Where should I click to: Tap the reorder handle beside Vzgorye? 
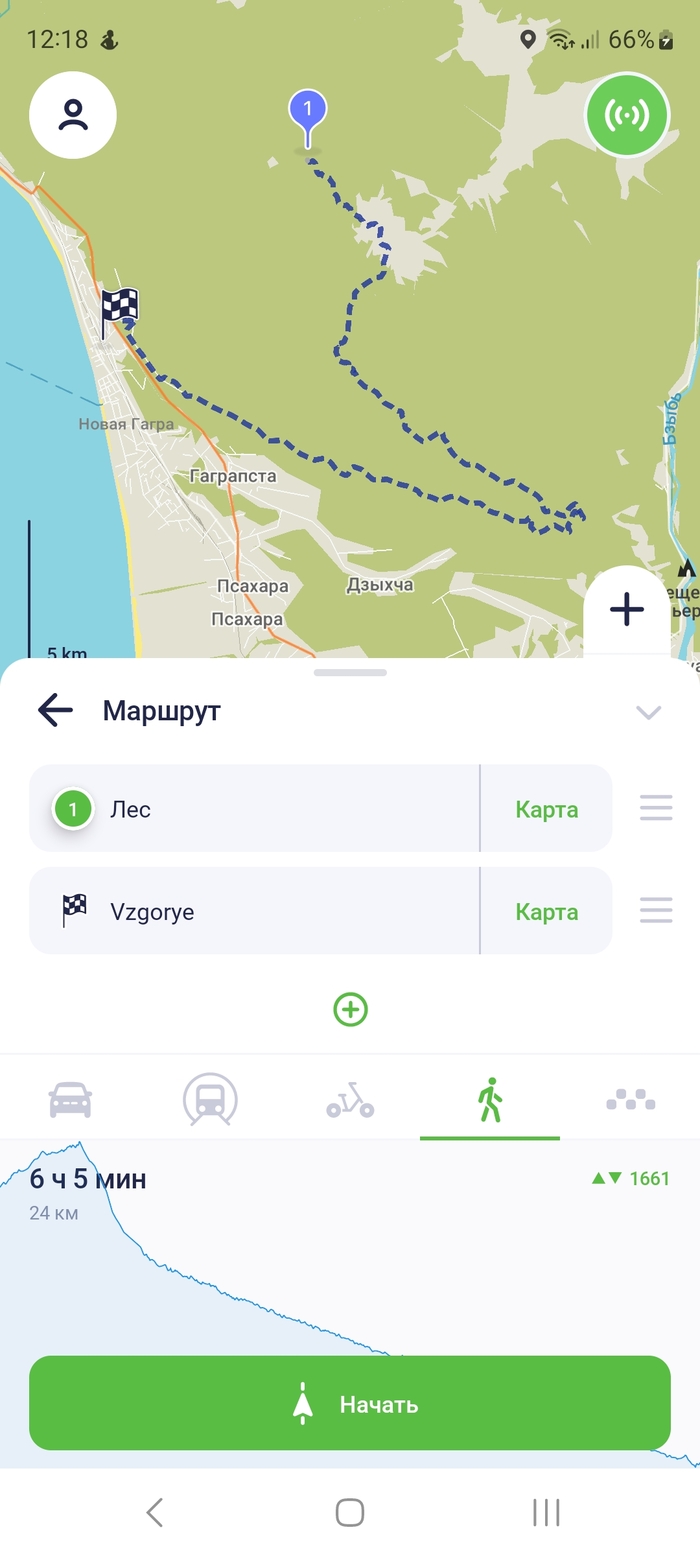click(656, 910)
